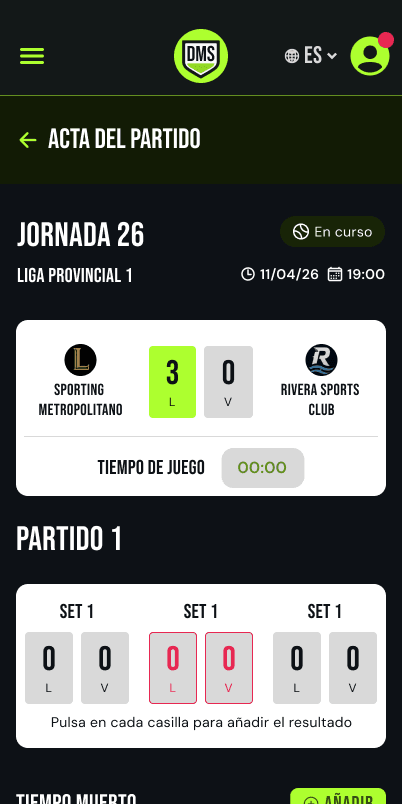Tap the highlighted red V box in middle set
The width and height of the screenshot is (402, 804).
tap(229, 668)
